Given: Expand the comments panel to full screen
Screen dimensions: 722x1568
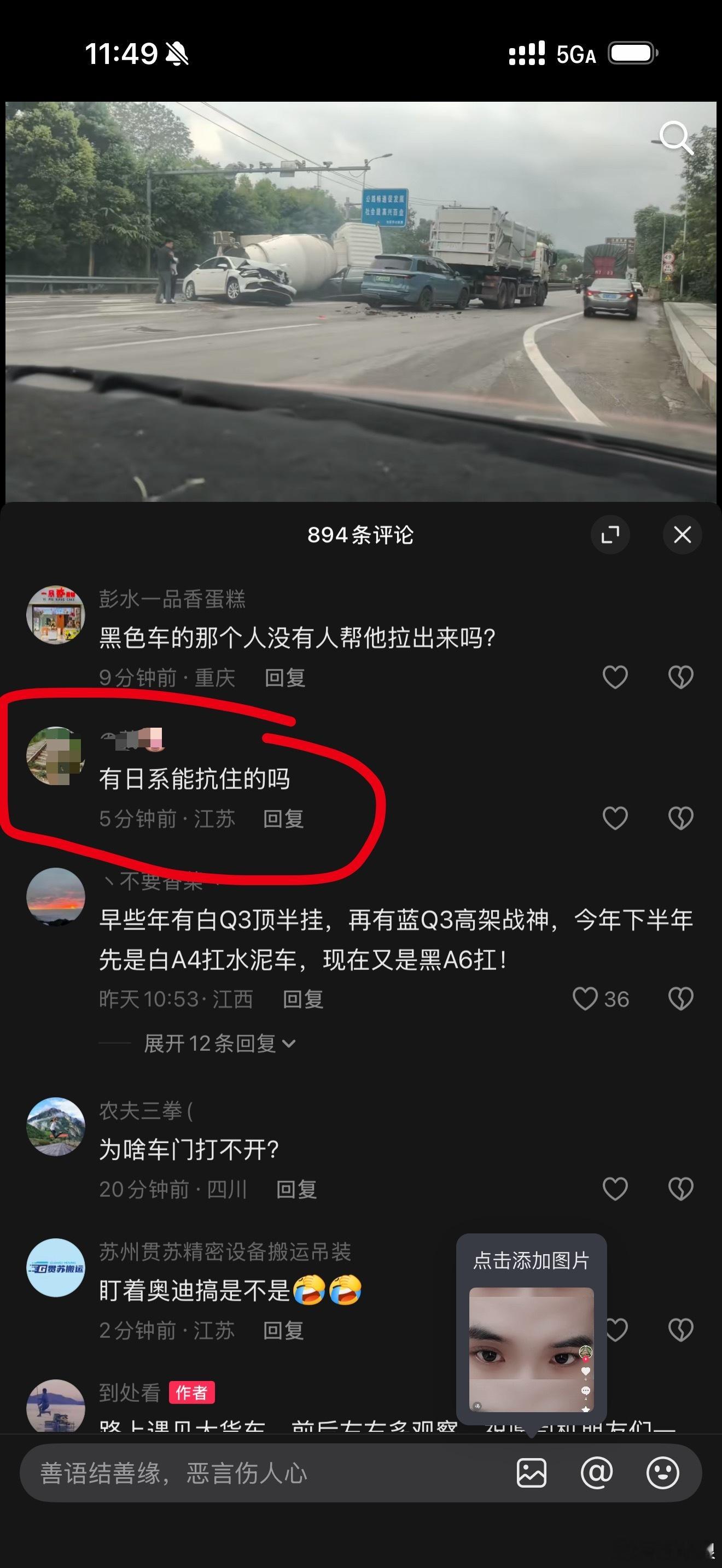Looking at the screenshot, I should click(x=610, y=535).
